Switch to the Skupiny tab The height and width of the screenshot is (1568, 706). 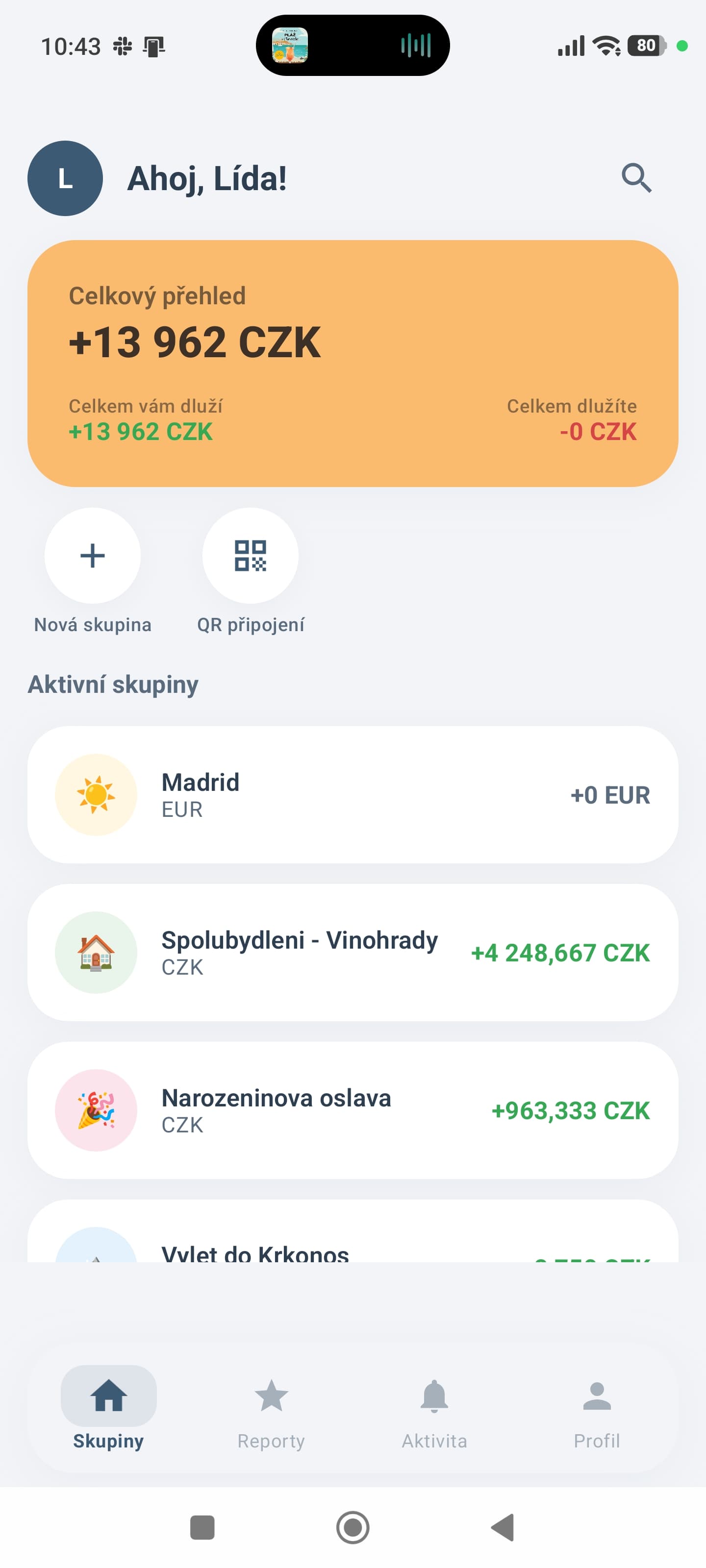tap(108, 1412)
